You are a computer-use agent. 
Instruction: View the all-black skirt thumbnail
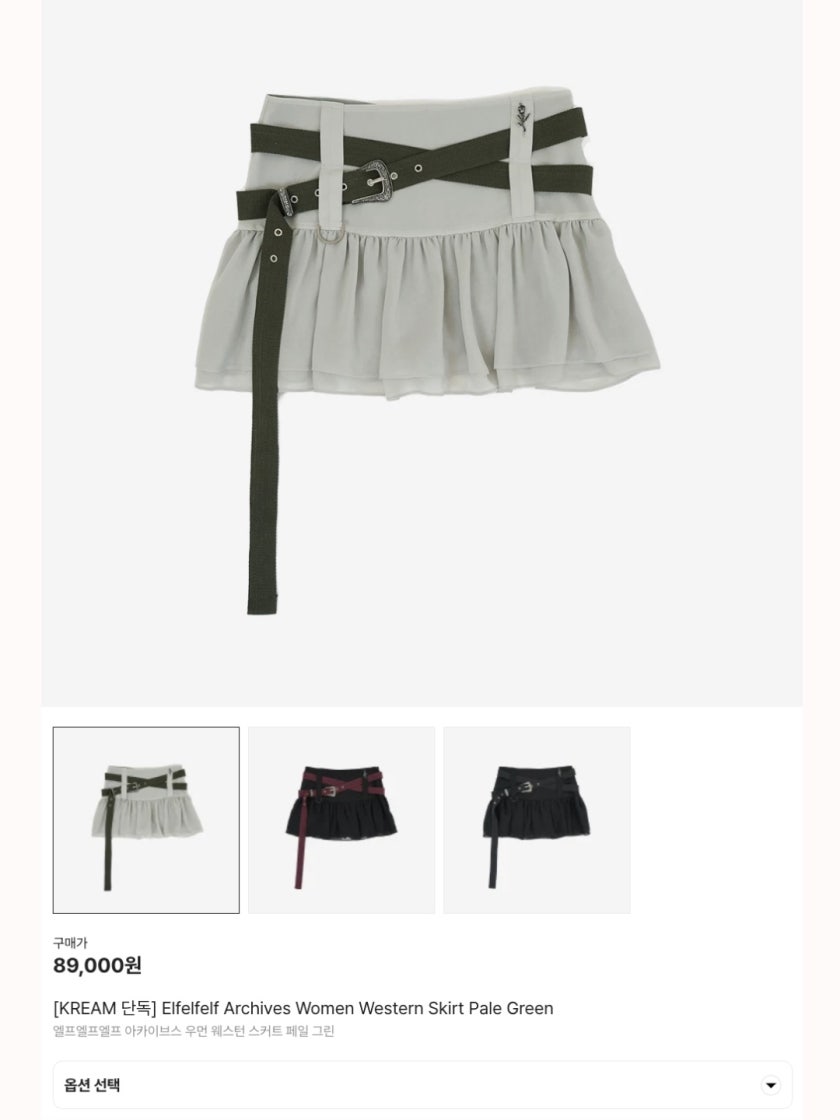(x=537, y=820)
